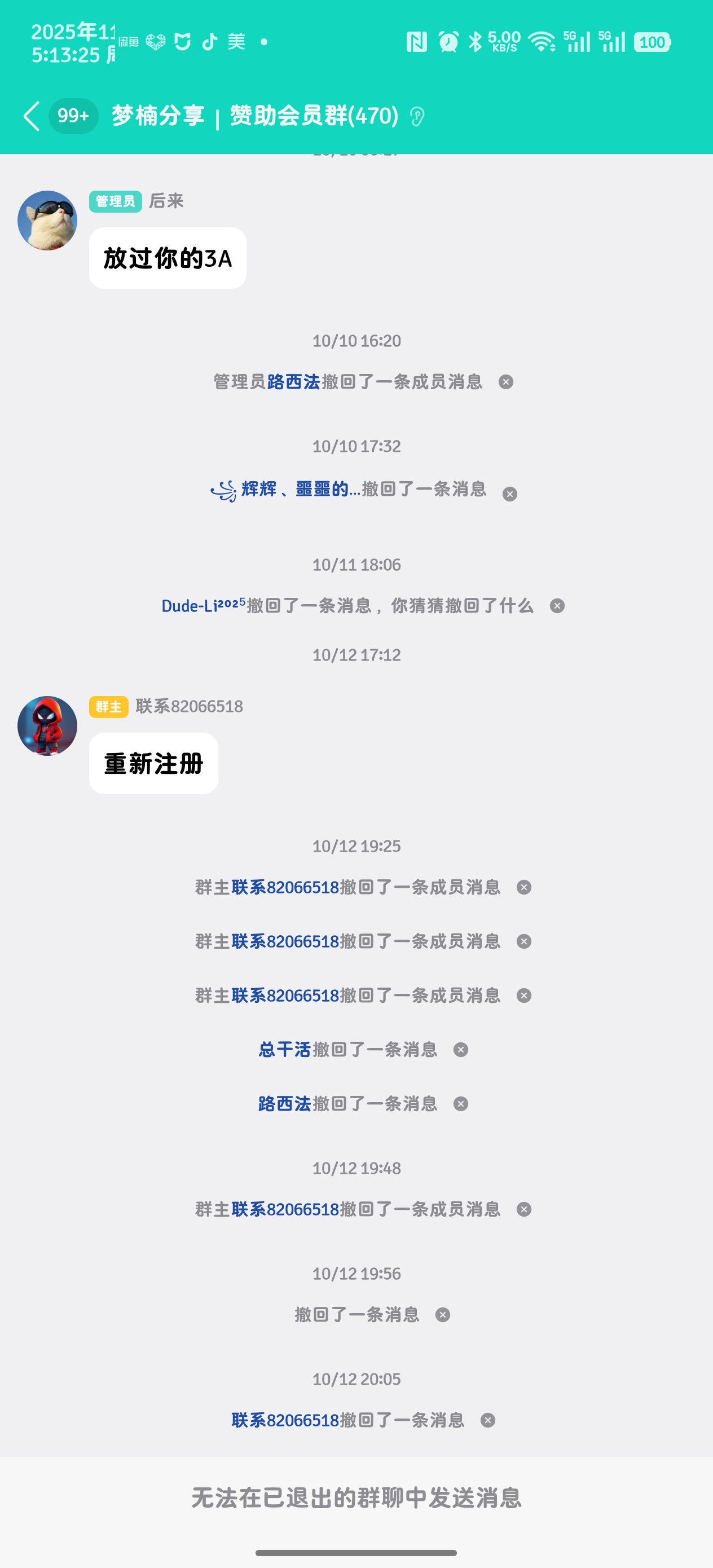Dismiss the 10/12 20:05 recall notice
Viewport: 713px width, 1568px height.
pyautogui.click(x=488, y=1420)
